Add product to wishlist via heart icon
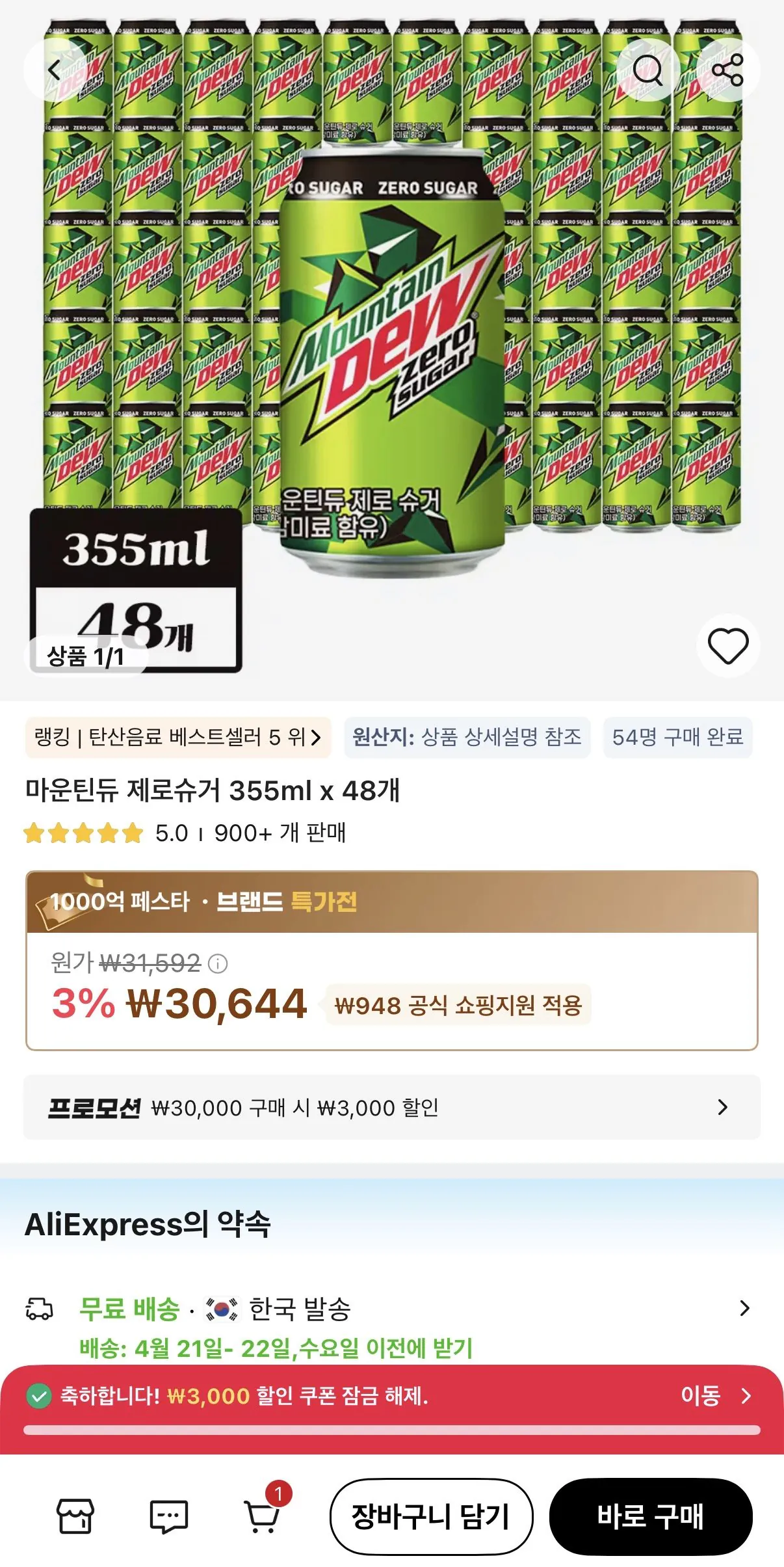Screen dimensions: 784x1567 728,645
